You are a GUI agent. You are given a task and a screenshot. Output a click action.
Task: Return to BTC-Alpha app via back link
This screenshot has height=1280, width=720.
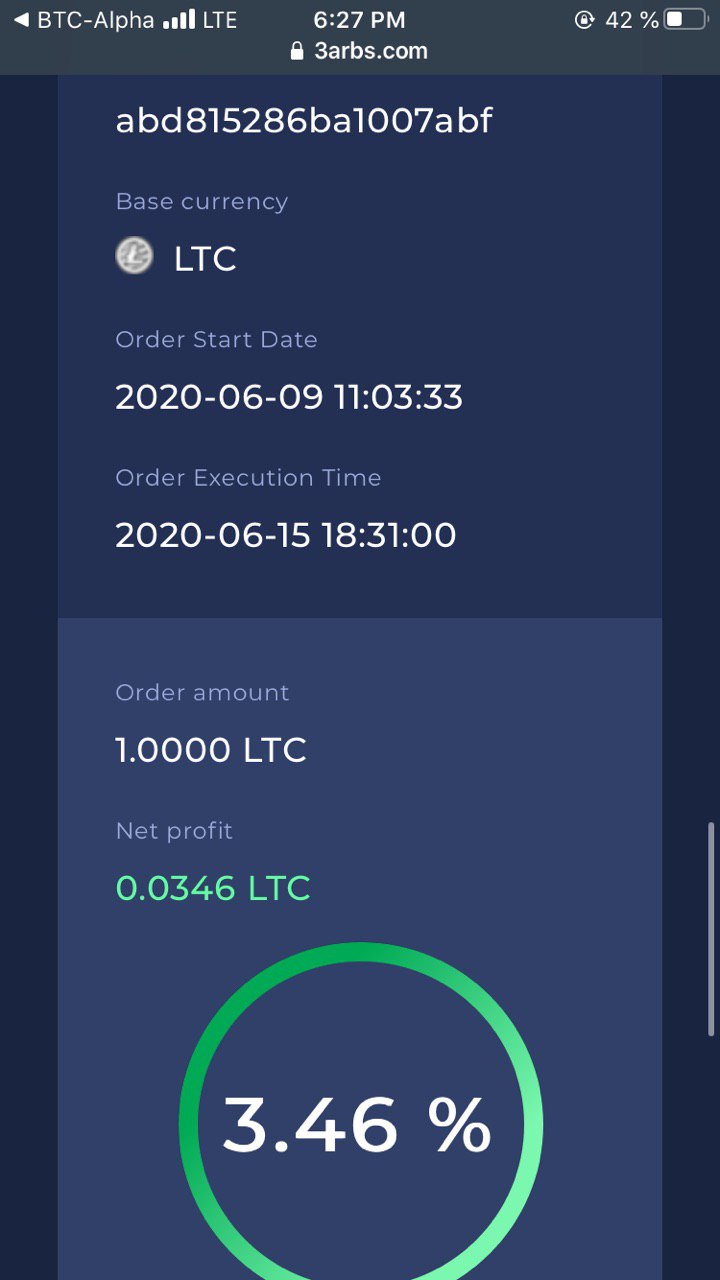(x=83, y=19)
